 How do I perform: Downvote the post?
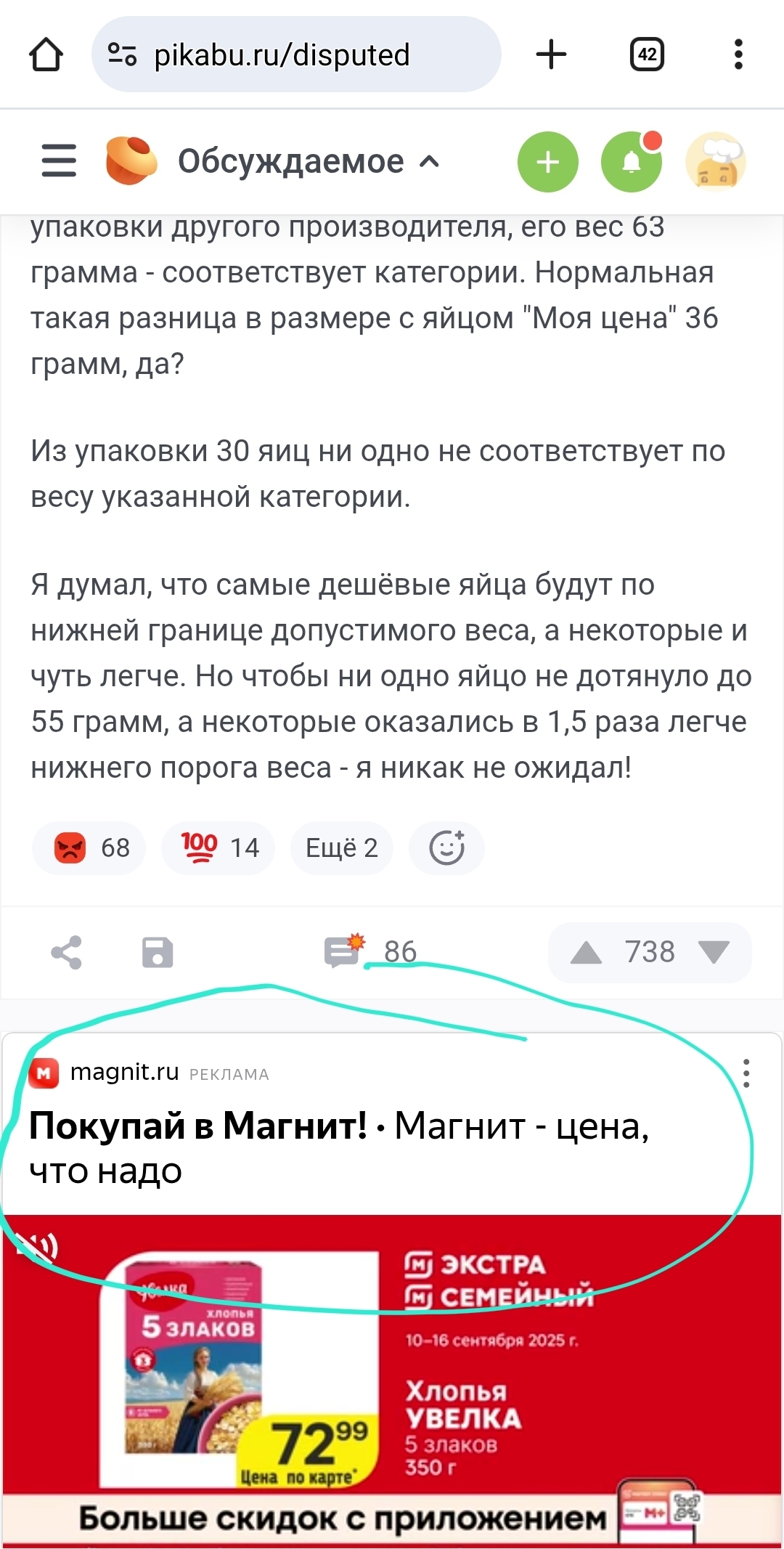[x=714, y=952]
